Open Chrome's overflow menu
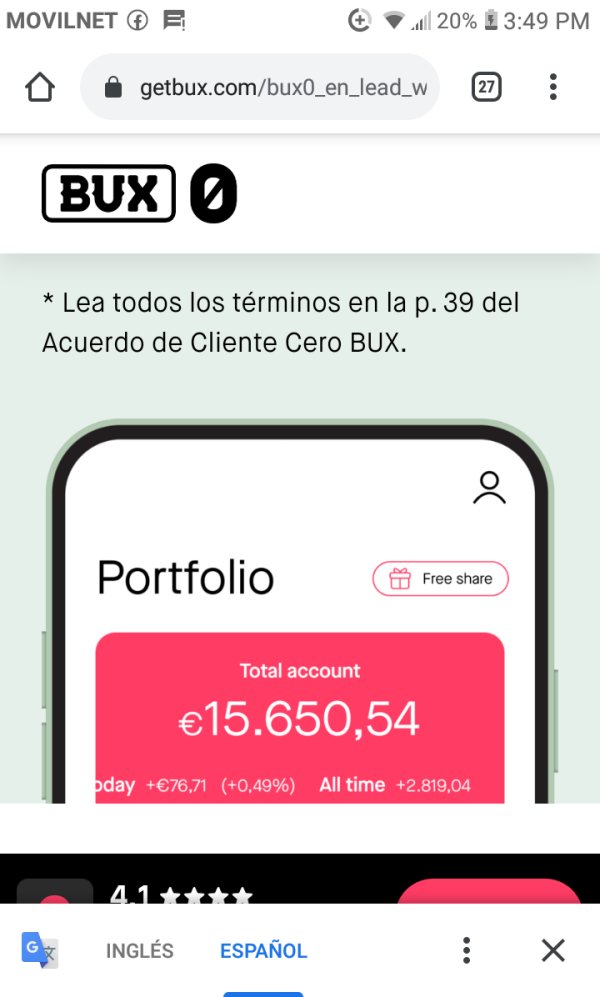Image resolution: width=600 pixels, height=997 pixels. [553, 87]
